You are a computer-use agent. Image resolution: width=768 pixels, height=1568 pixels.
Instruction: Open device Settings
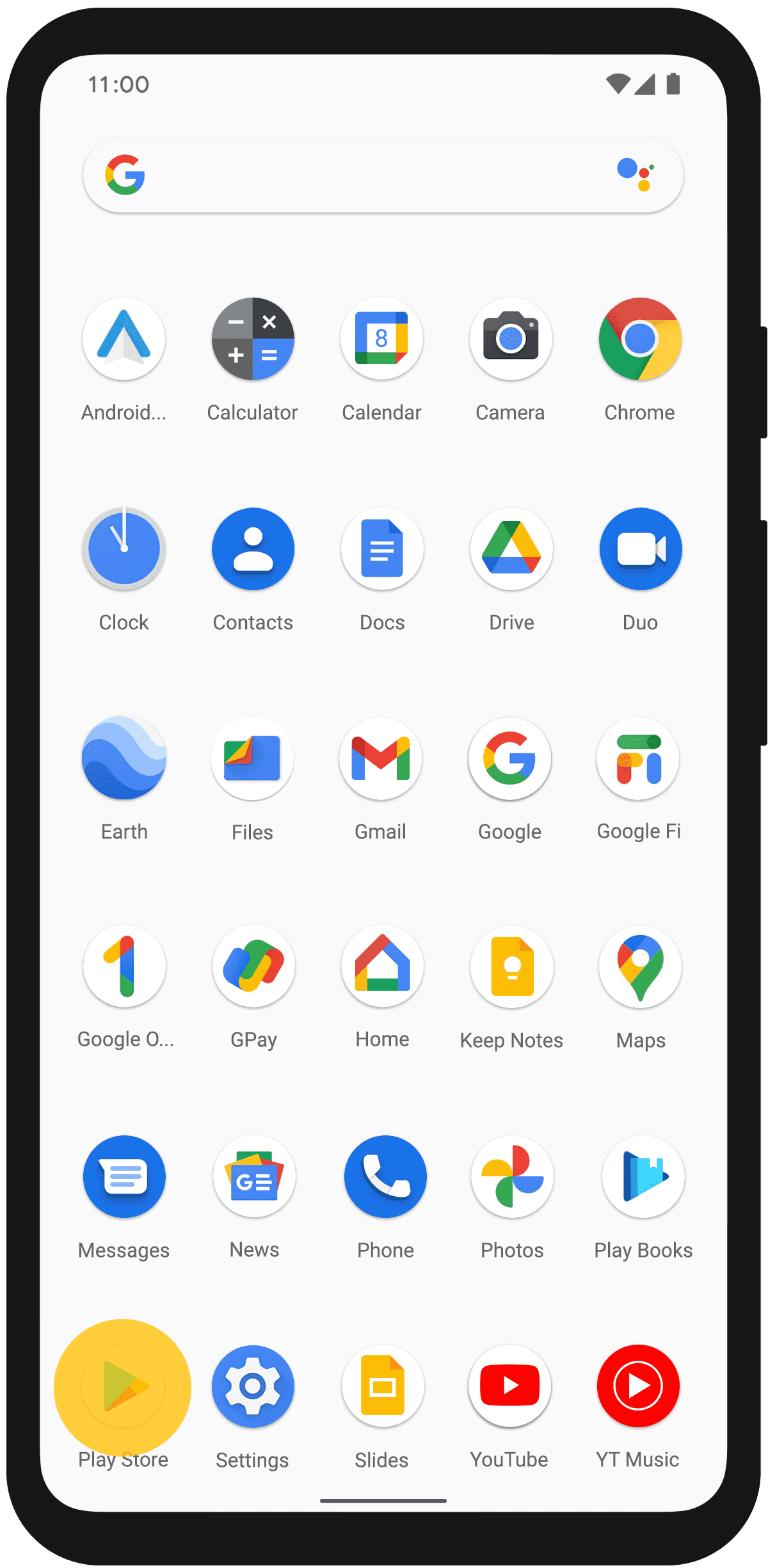point(253,1387)
